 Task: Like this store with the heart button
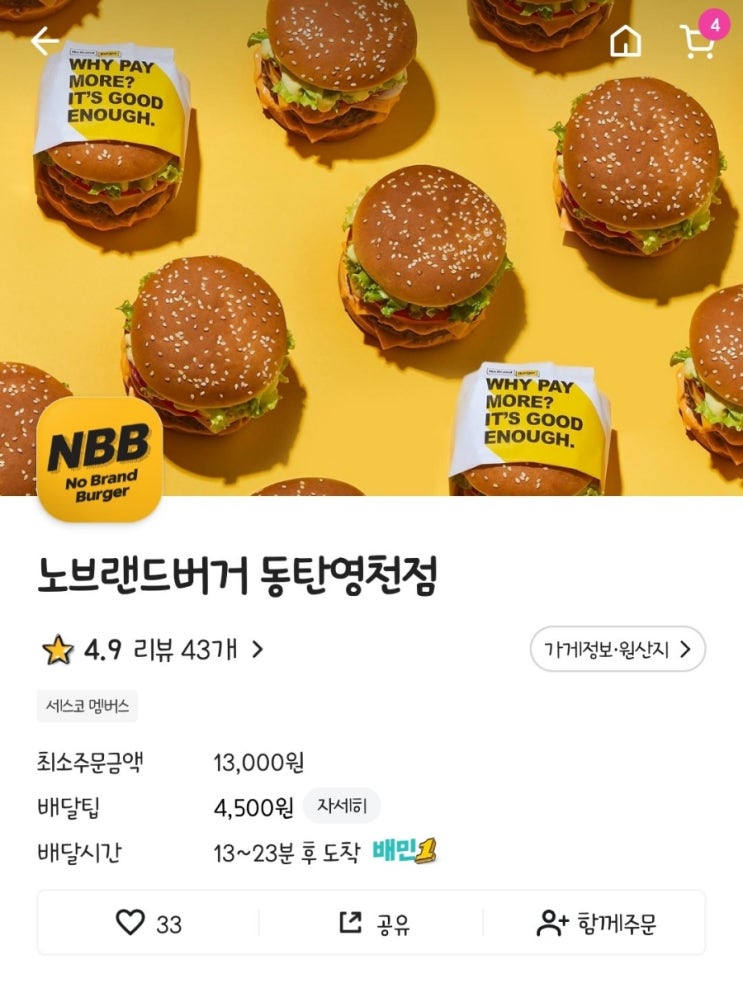[148, 923]
